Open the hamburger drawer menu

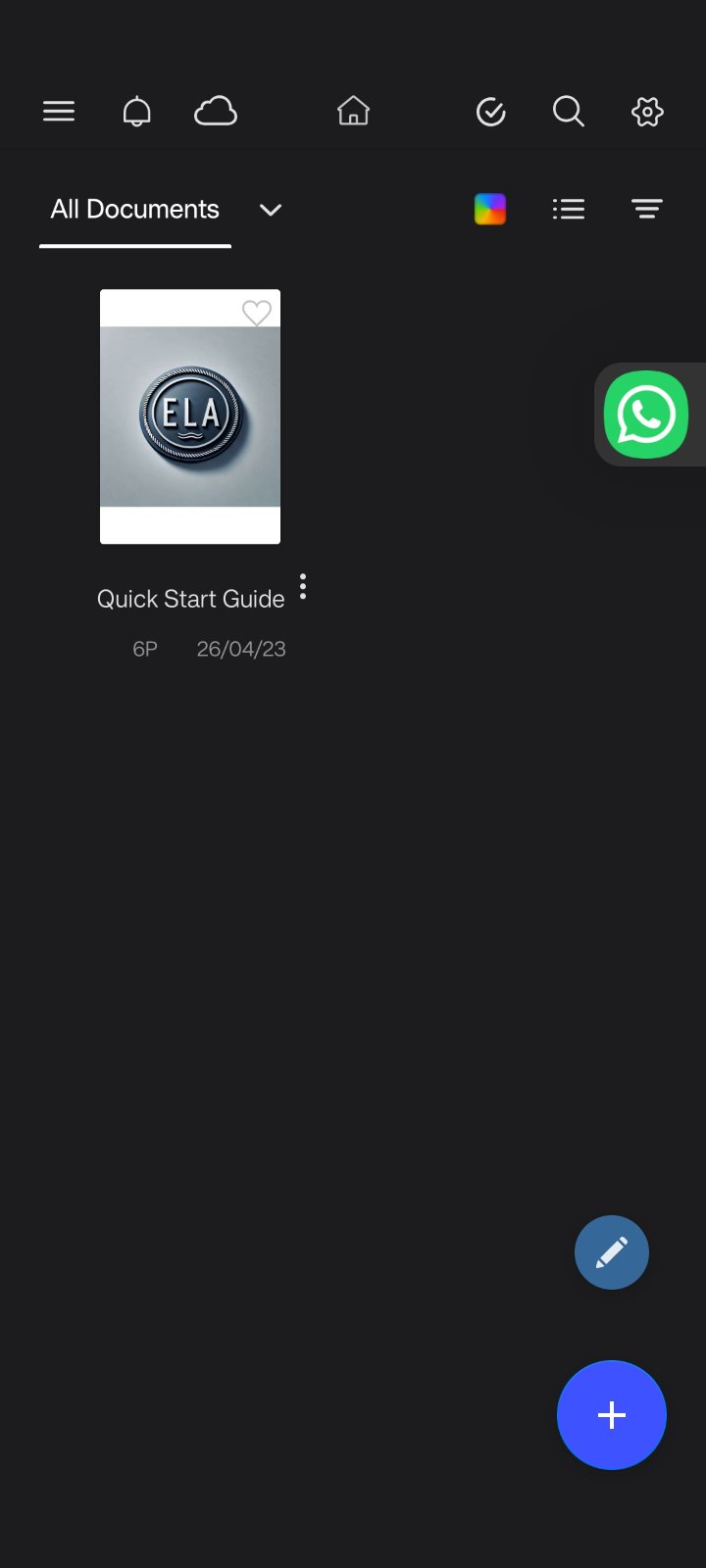tap(59, 112)
